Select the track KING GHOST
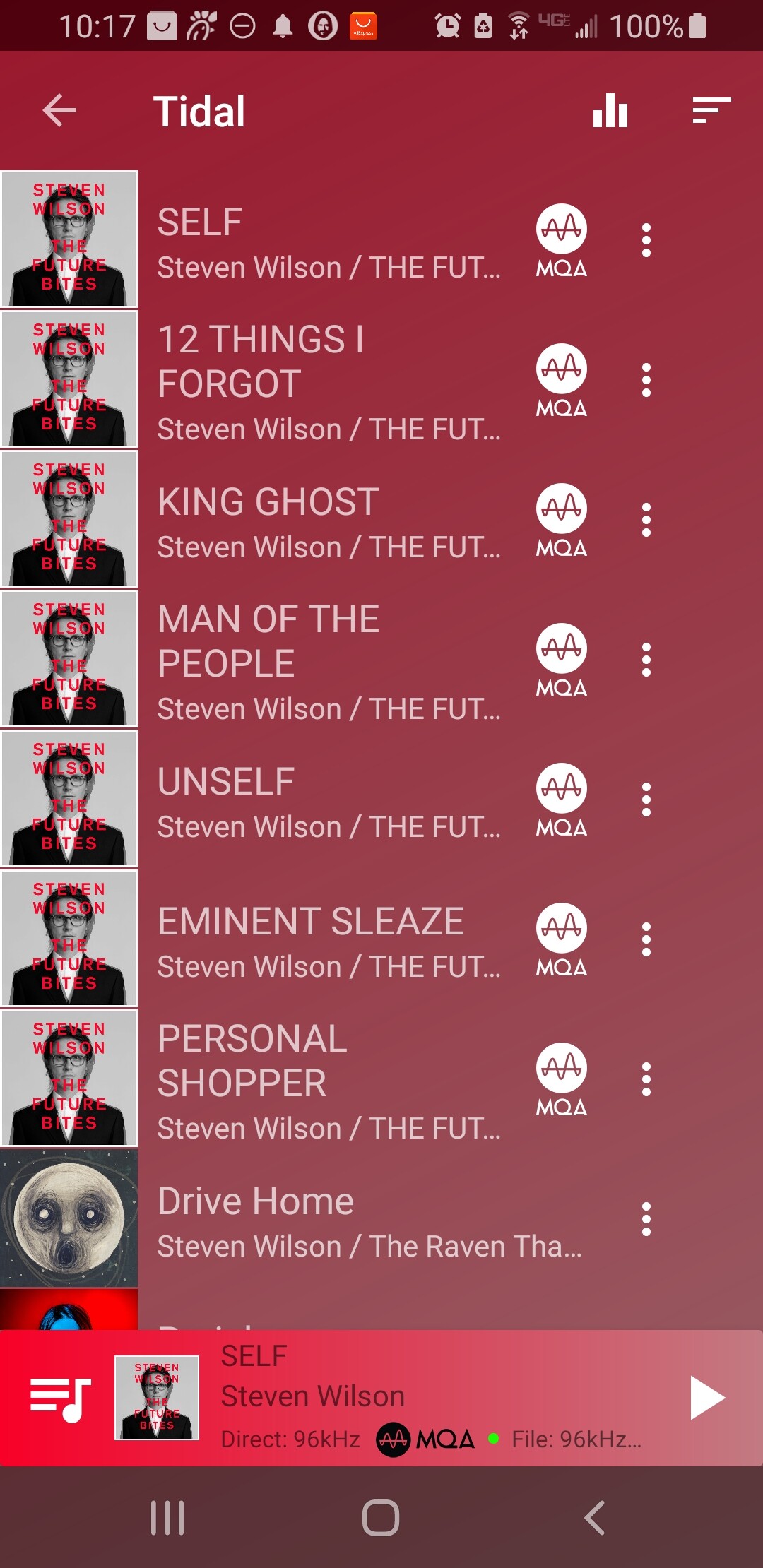This screenshot has width=763, height=1568. (x=381, y=519)
